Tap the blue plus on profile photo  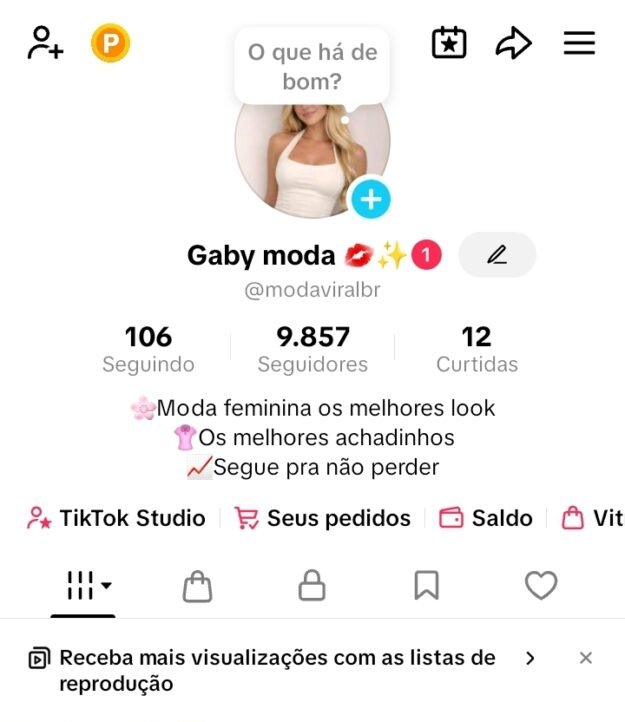pyautogui.click(x=370, y=199)
